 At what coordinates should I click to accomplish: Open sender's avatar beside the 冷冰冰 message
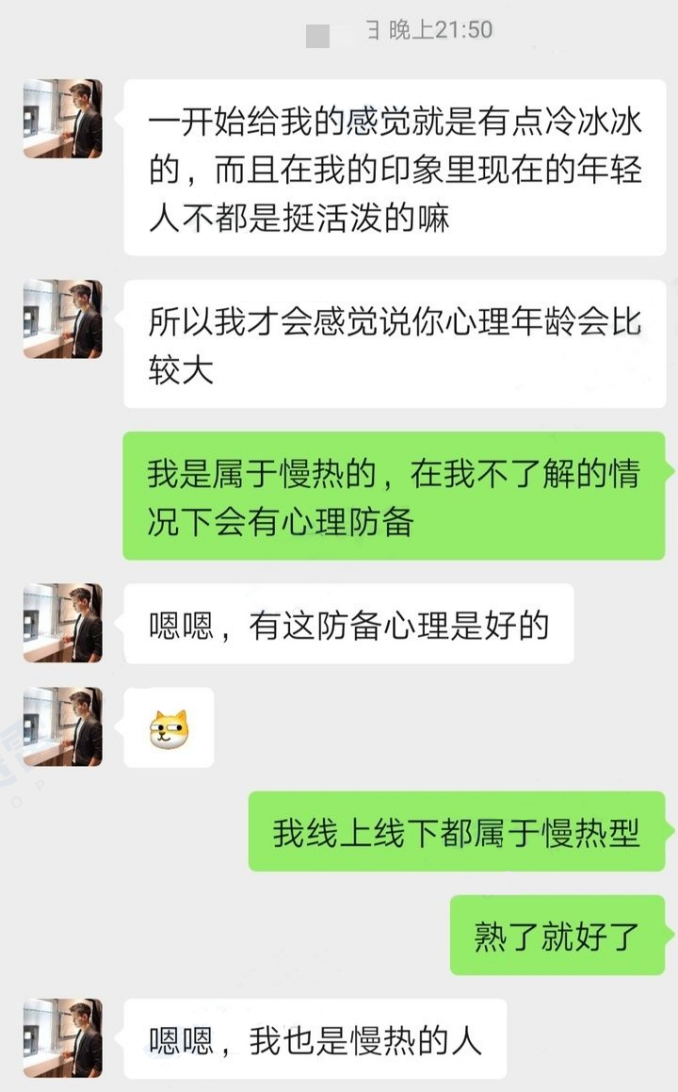[62, 119]
